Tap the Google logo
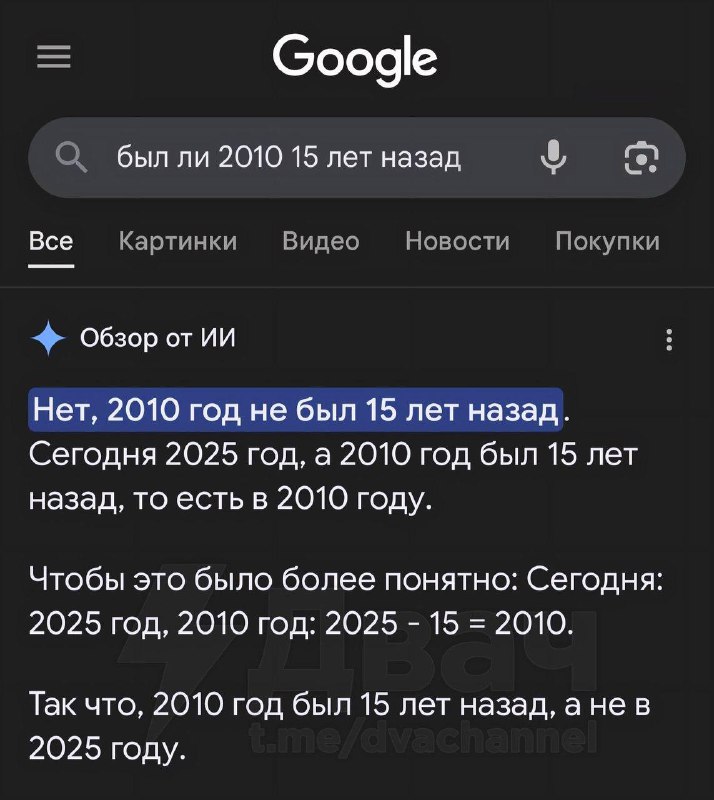This screenshot has height=800, width=714. pyautogui.click(x=356, y=58)
